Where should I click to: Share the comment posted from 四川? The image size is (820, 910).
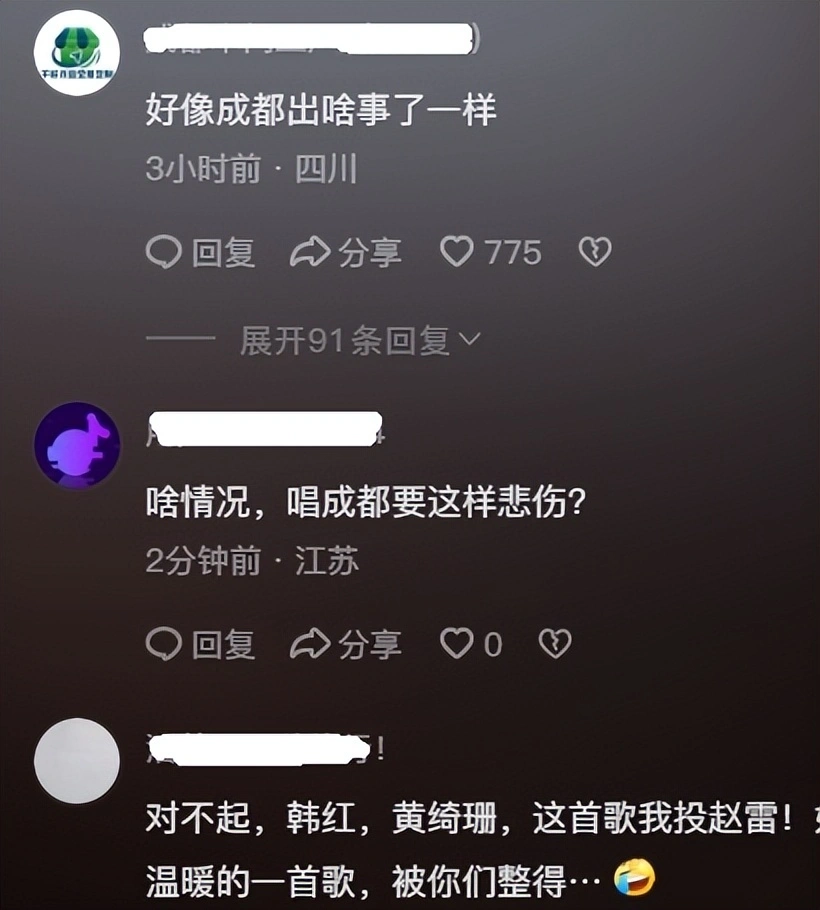(x=346, y=252)
